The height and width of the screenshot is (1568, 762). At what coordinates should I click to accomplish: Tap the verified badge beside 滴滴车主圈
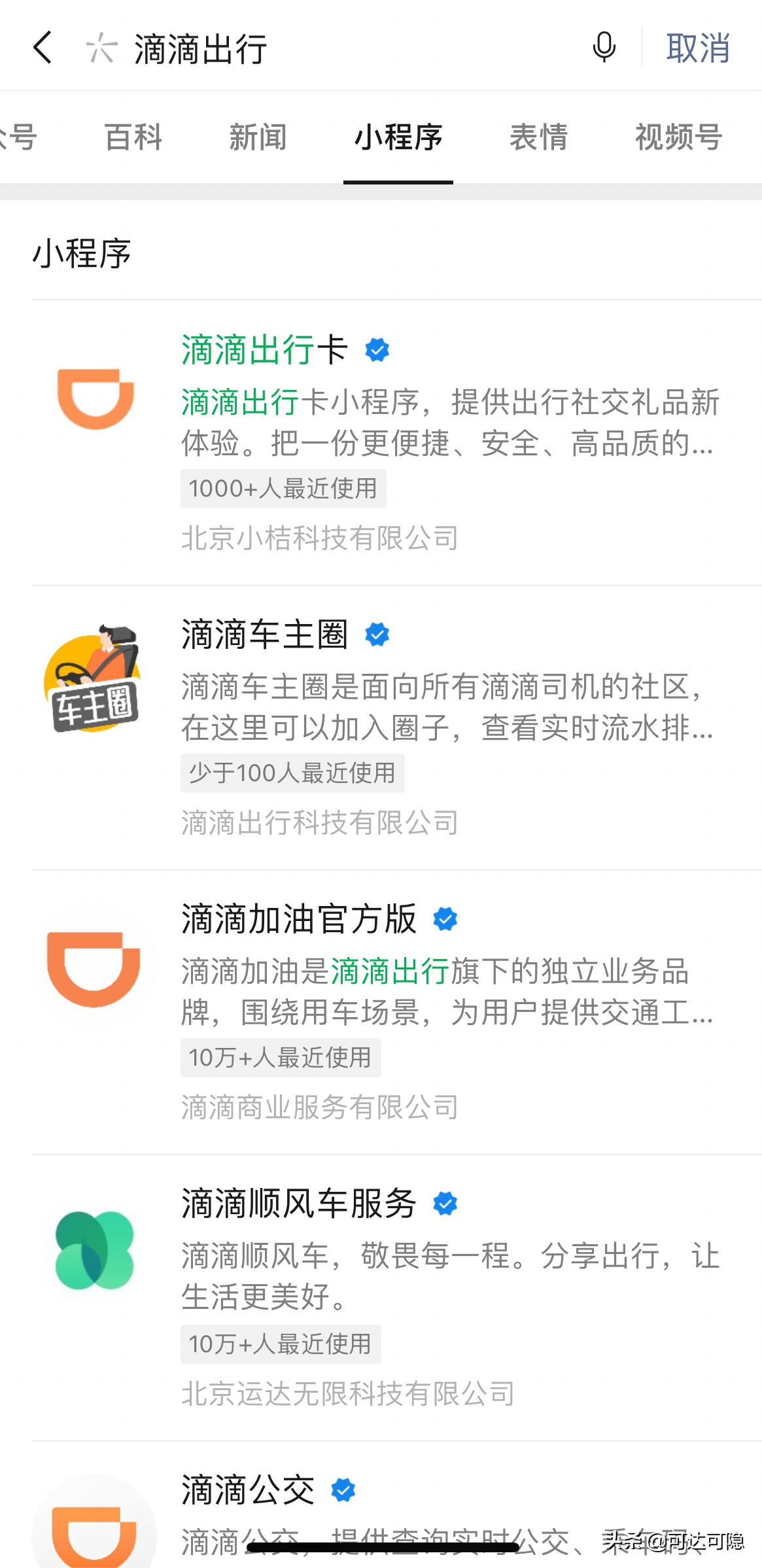377,633
